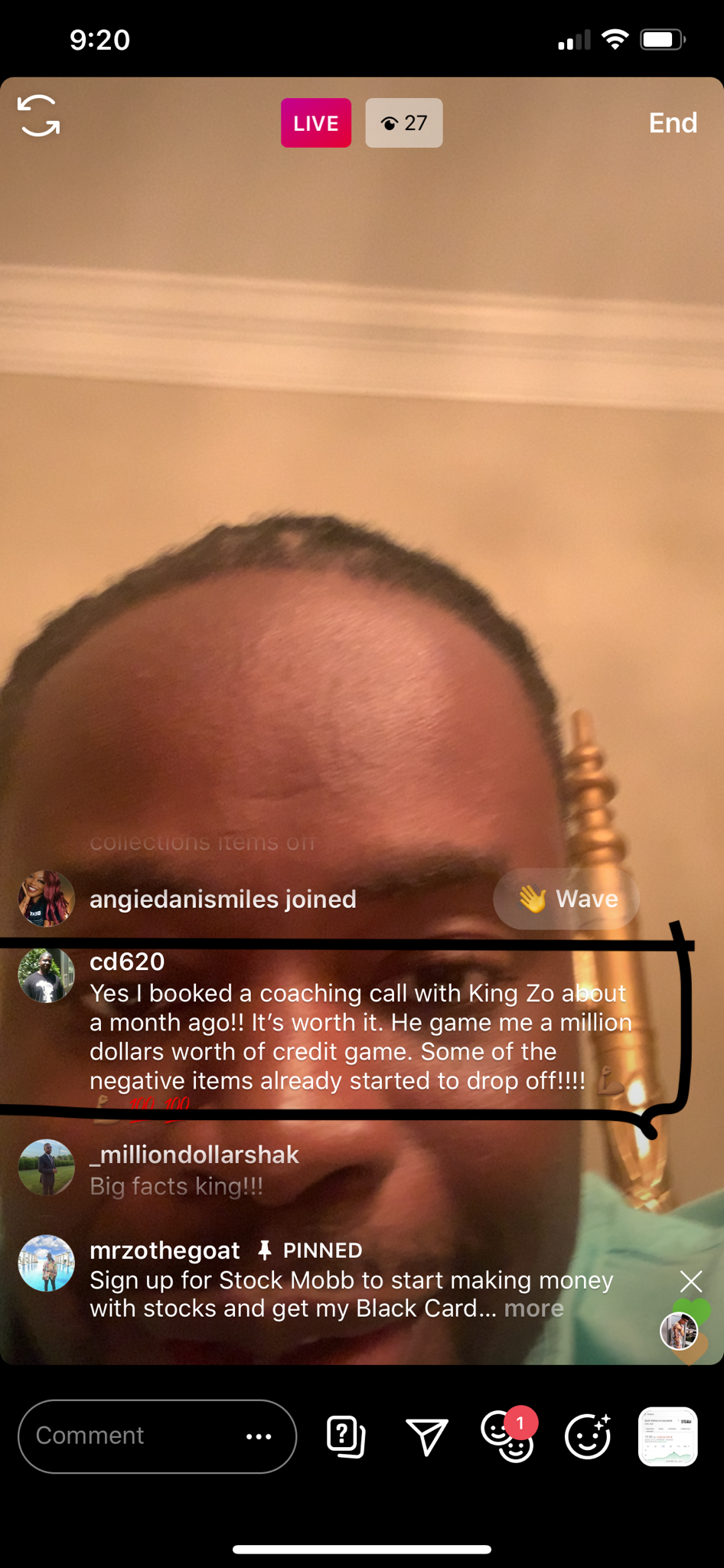Flip the camera with the switch icon
Image resolution: width=724 pixels, height=1568 pixels.
(x=39, y=116)
